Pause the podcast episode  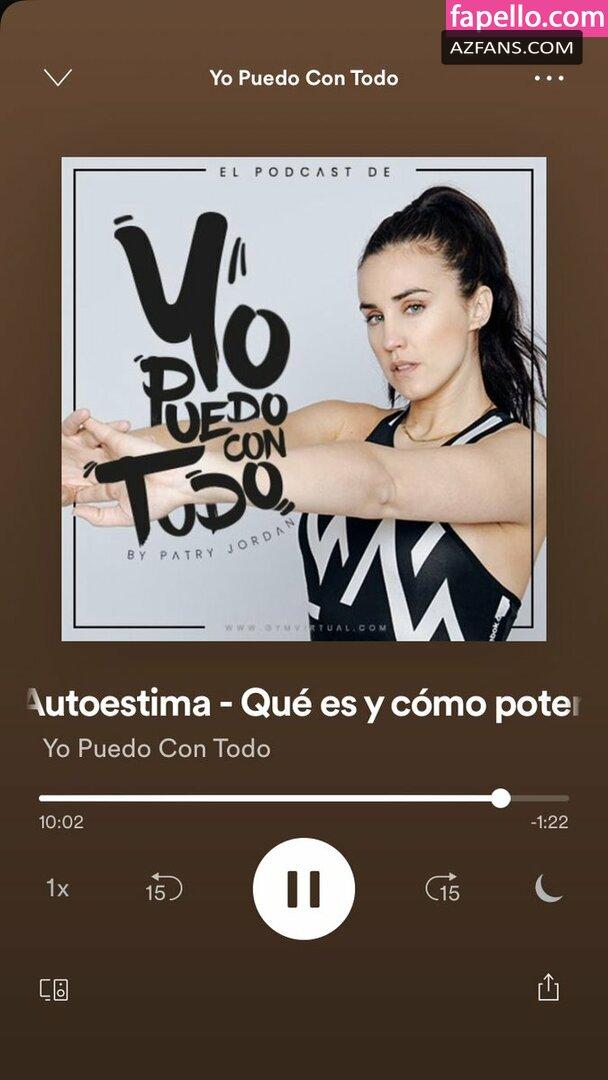[x=304, y=889]
